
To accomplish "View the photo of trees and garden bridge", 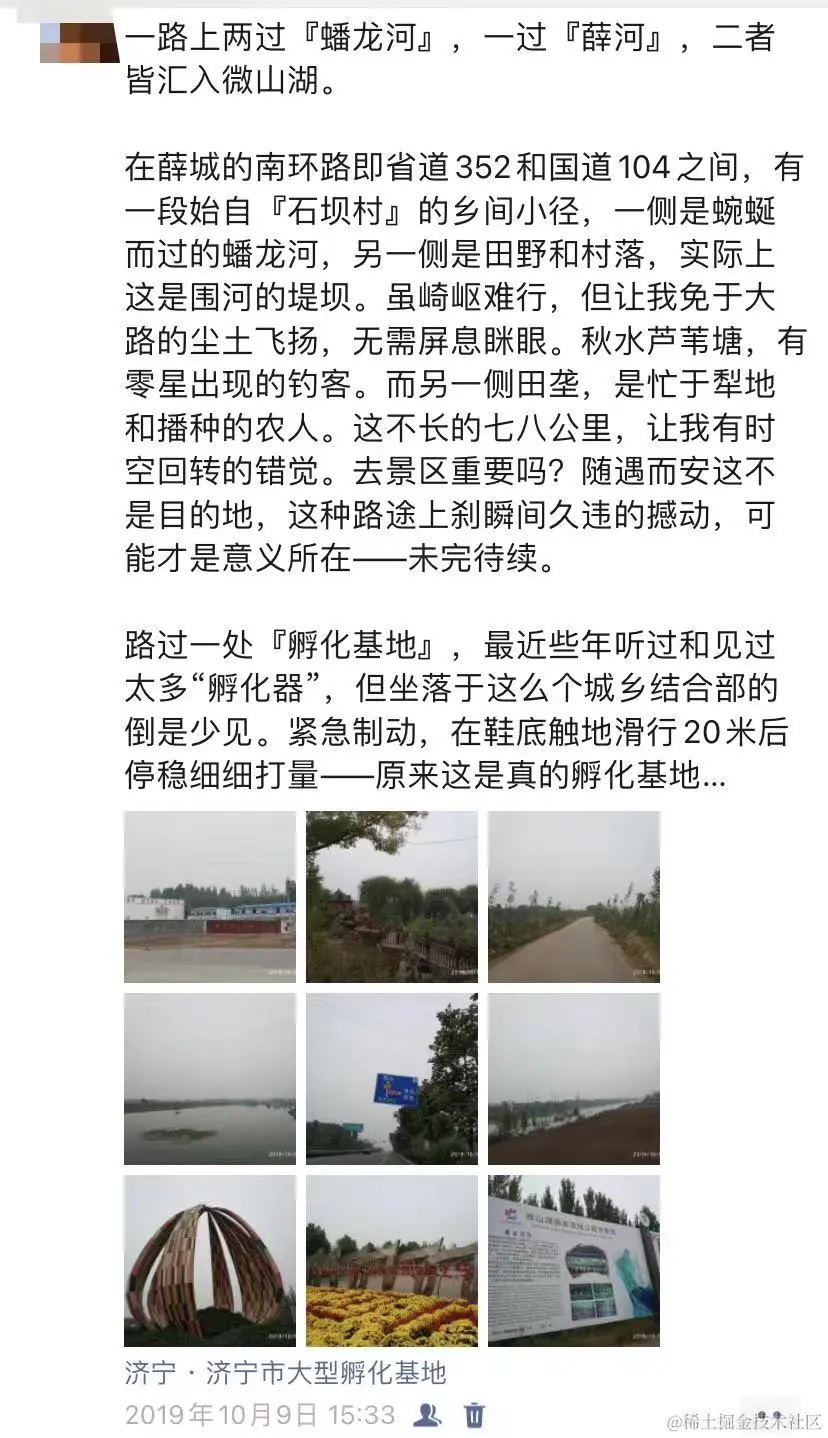I will coord(392,897).
